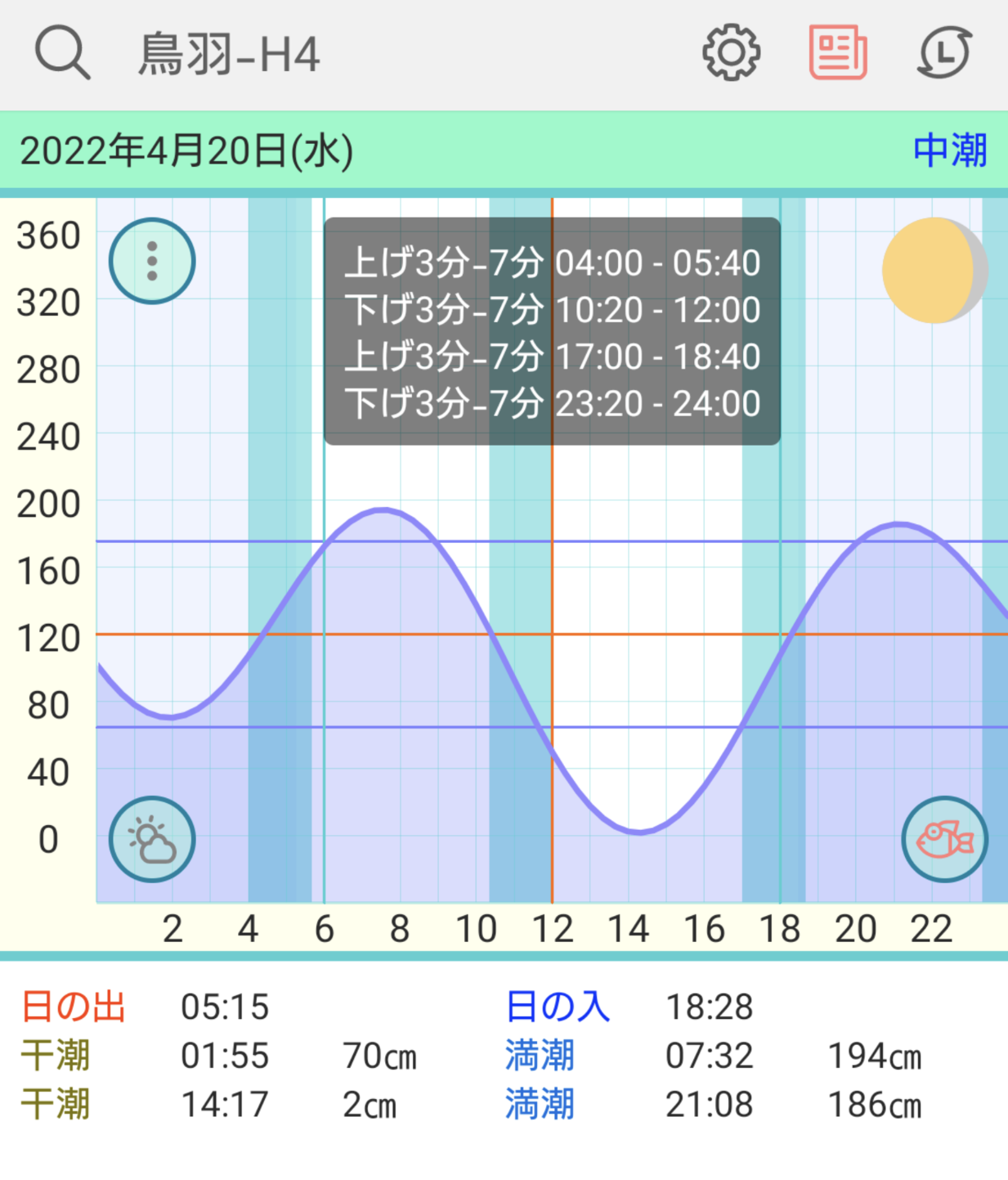1008x1180 pixels.
Task: Show the weather forecast overlay
Action: click(x=152, y=840)
